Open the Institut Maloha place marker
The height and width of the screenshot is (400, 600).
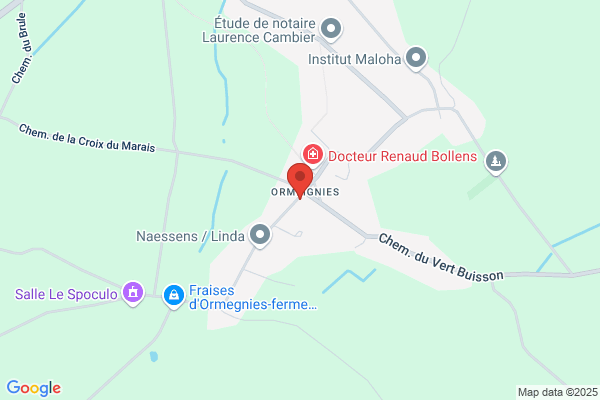point(416,58)
